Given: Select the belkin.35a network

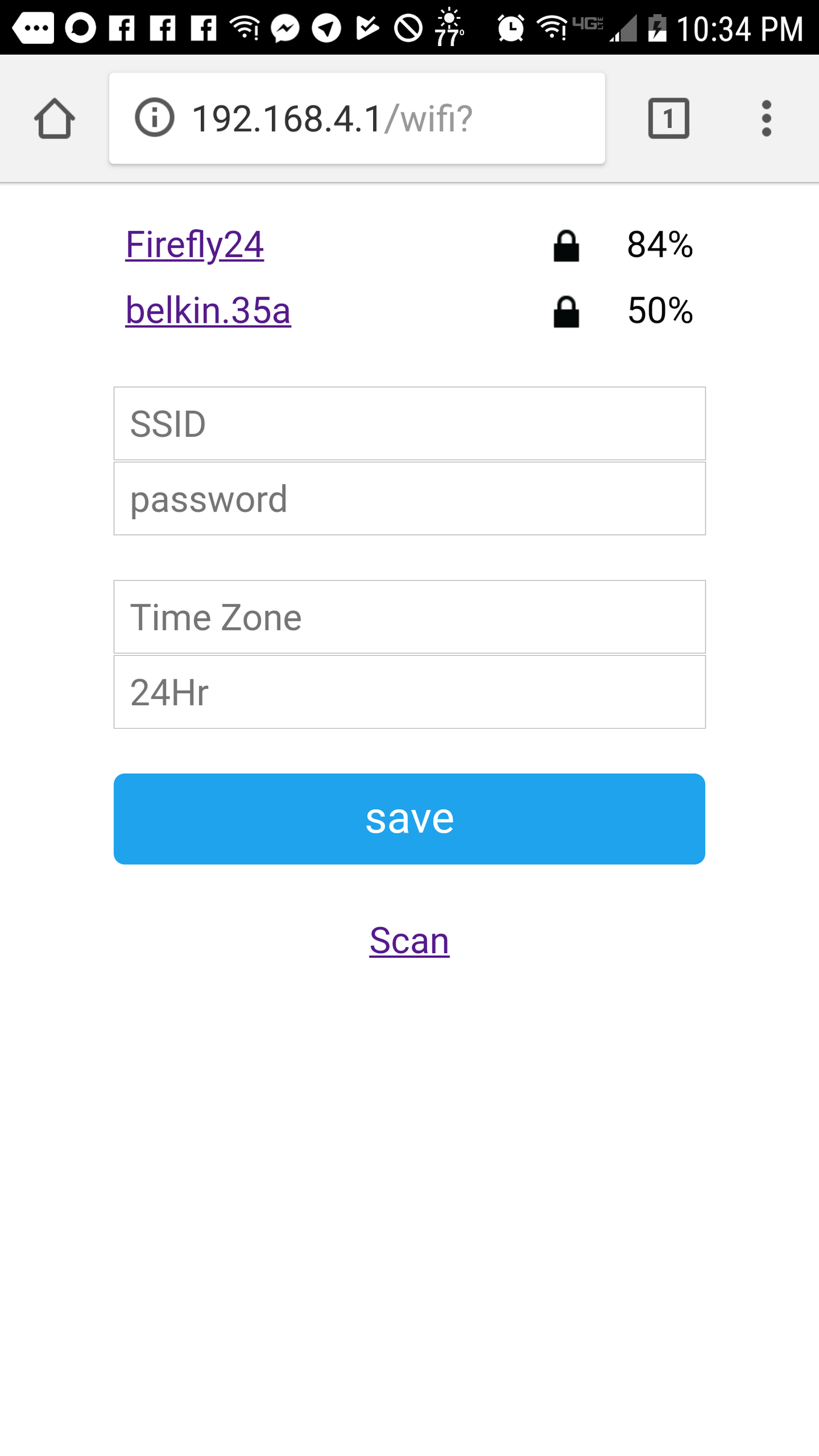Looking at the screenshot, I should pos(208,311).
